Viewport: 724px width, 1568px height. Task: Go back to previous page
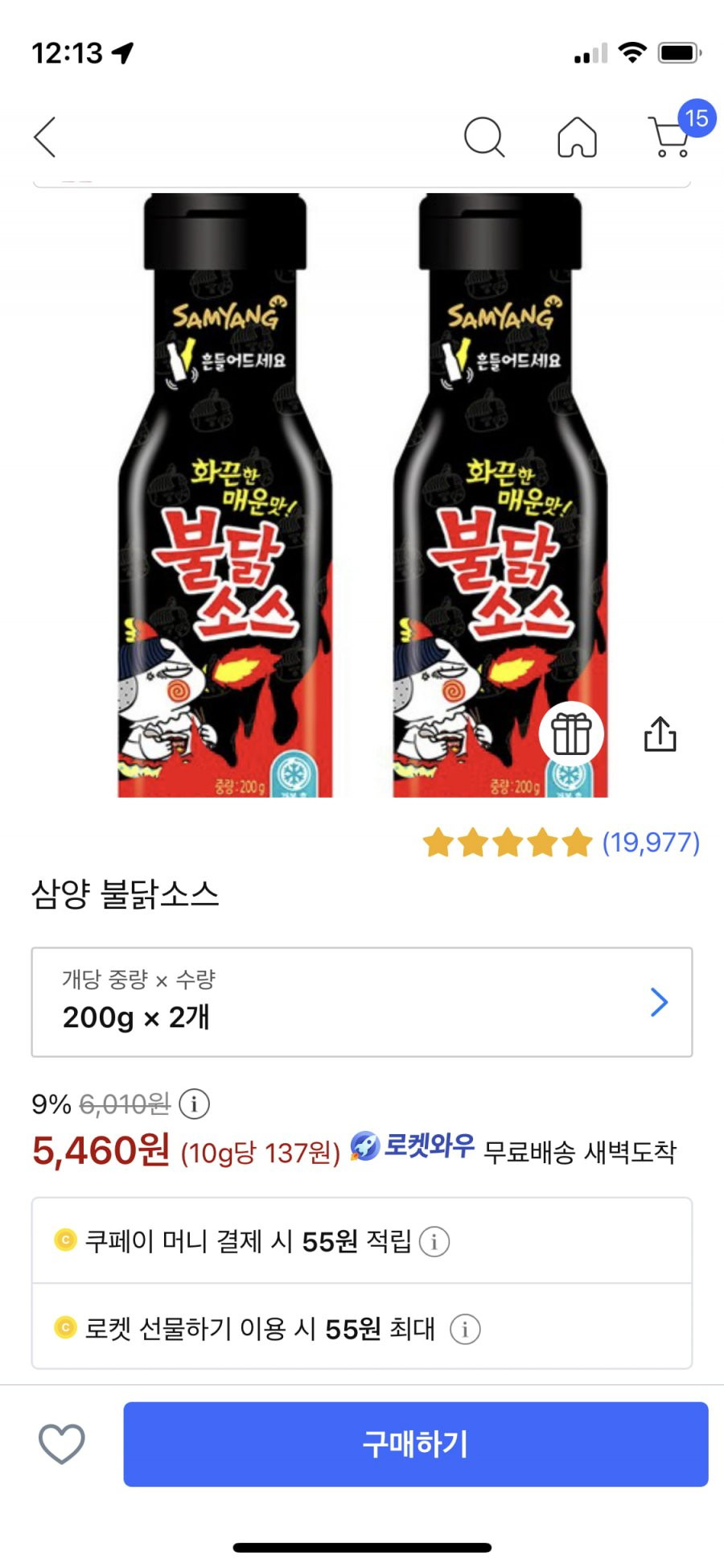46,137
